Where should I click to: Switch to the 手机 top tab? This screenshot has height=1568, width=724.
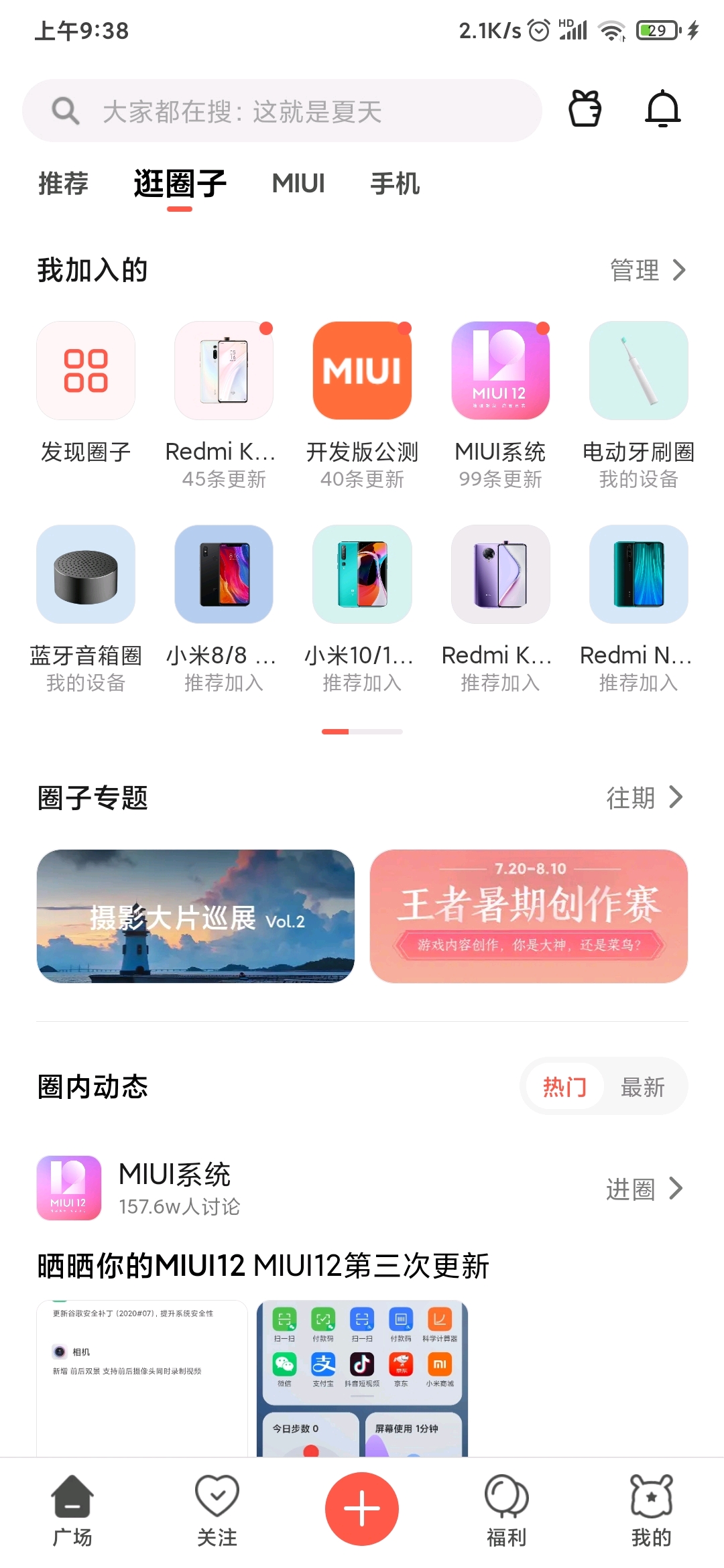(395, 184)
